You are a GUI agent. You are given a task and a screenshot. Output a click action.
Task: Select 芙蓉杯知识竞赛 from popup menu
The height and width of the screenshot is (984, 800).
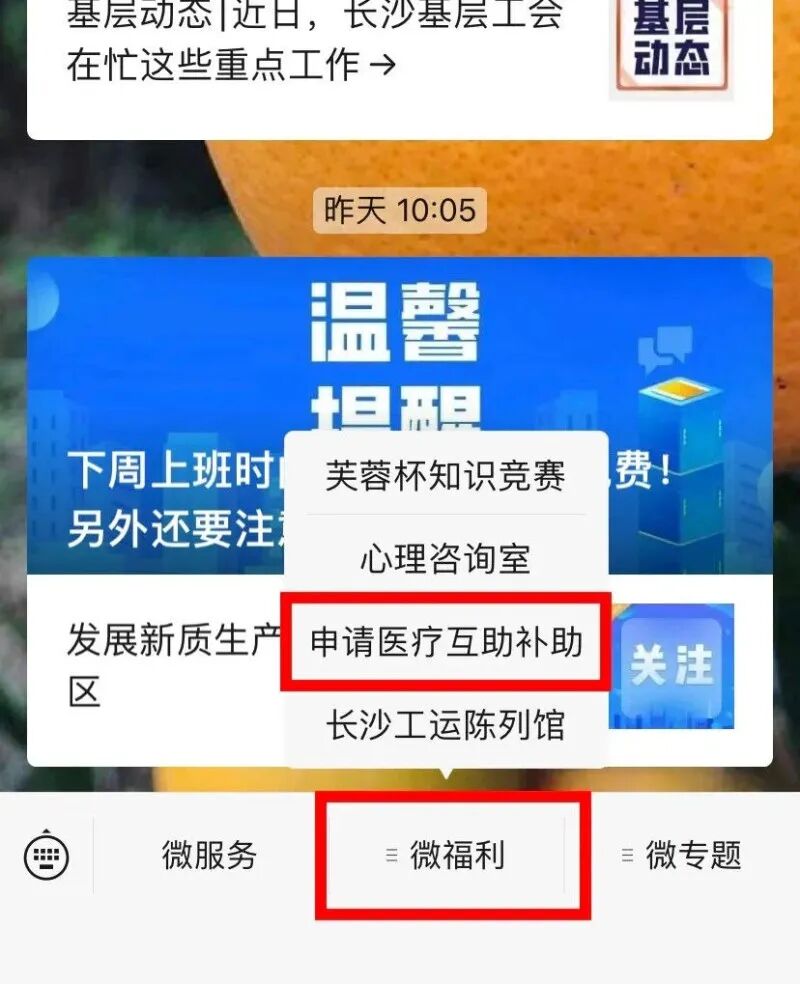tap(446, 476)
